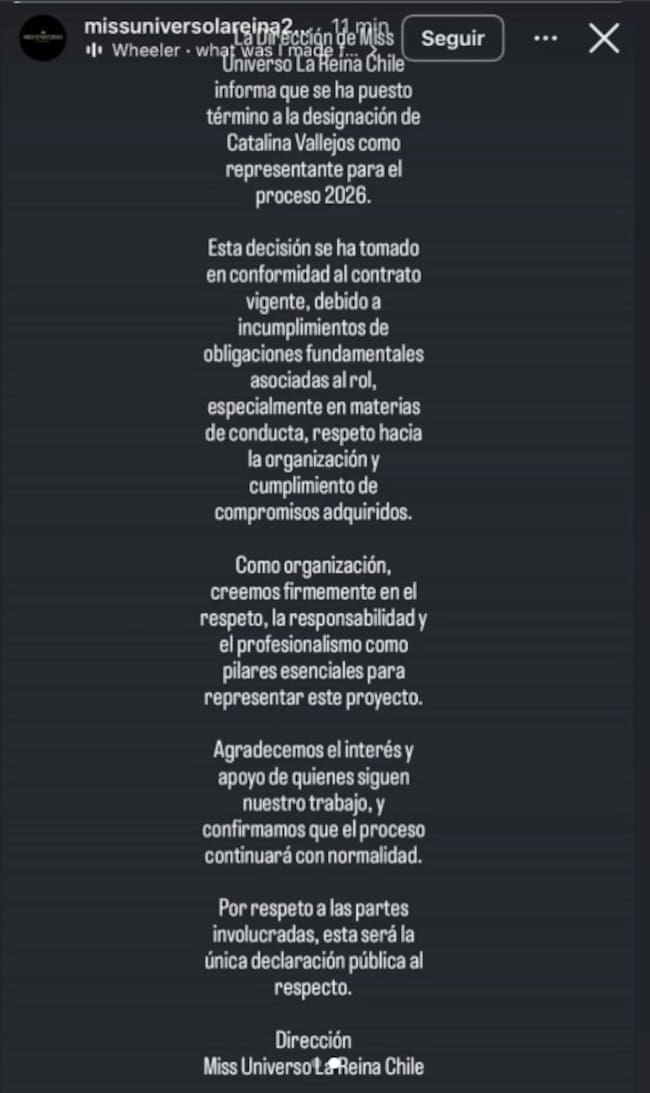Open the three-dot more options menu
The height and width of the screenshot is (1093, 650).
545,38
